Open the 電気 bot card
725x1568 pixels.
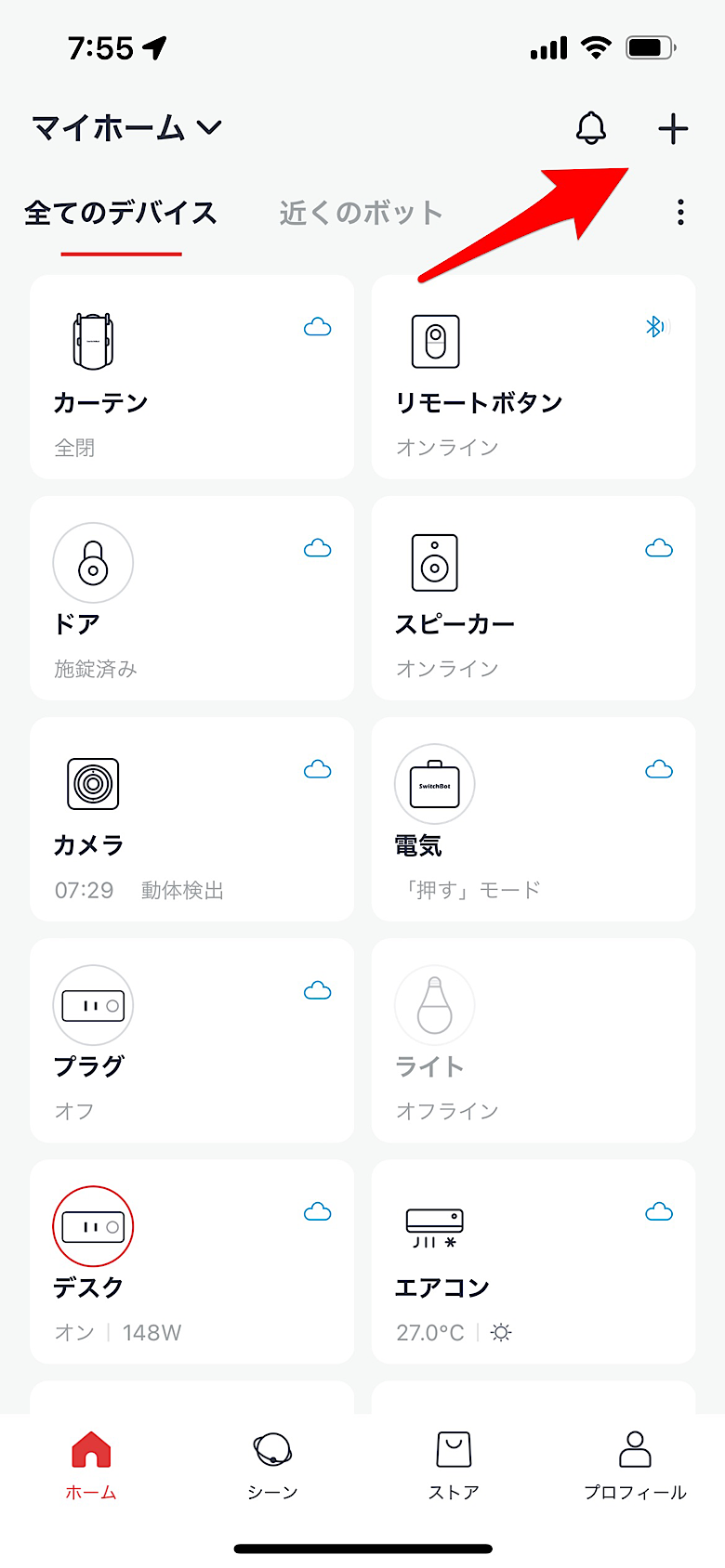534,819
